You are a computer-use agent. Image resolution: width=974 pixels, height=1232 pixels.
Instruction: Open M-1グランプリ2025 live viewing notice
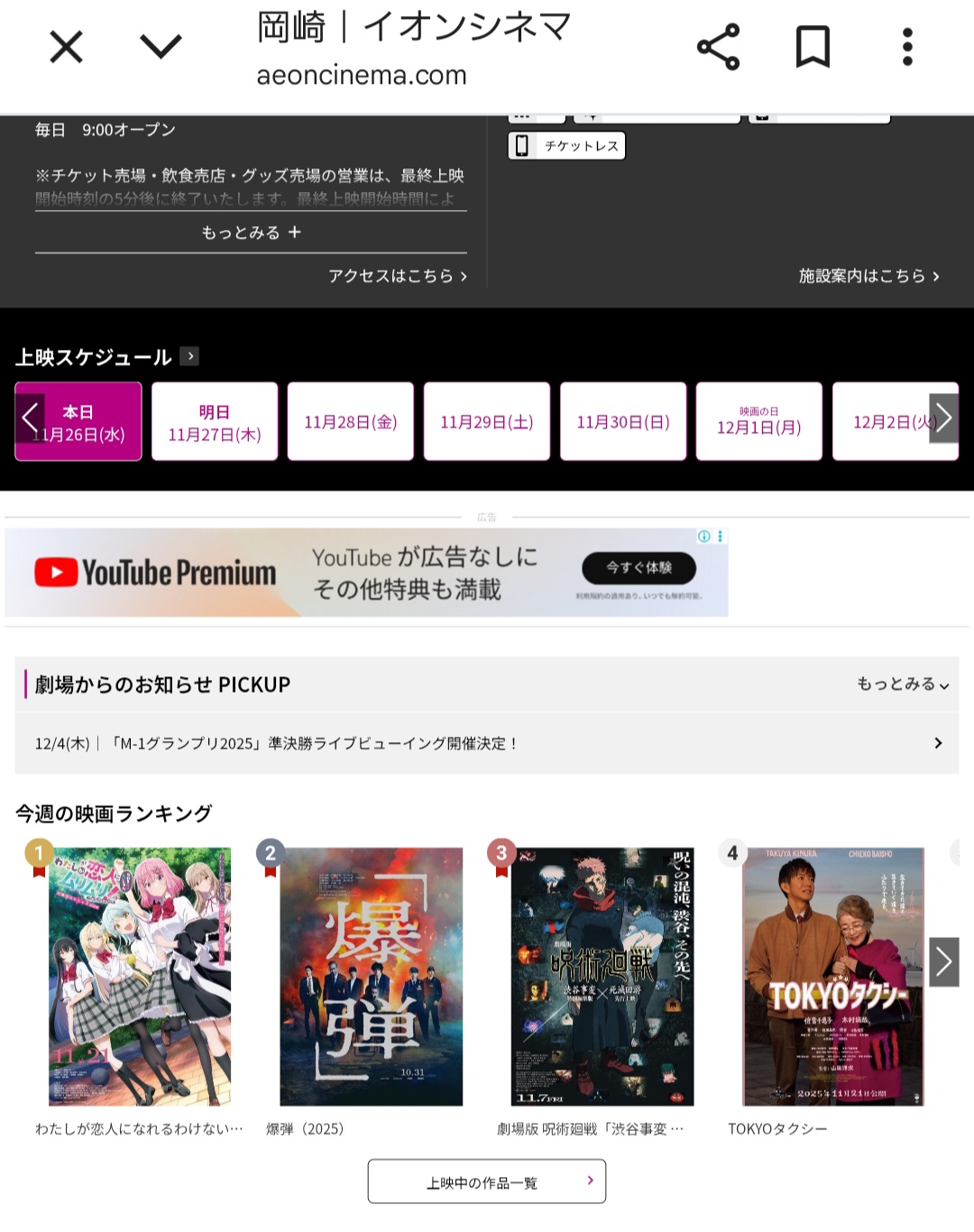click(487, 743)
